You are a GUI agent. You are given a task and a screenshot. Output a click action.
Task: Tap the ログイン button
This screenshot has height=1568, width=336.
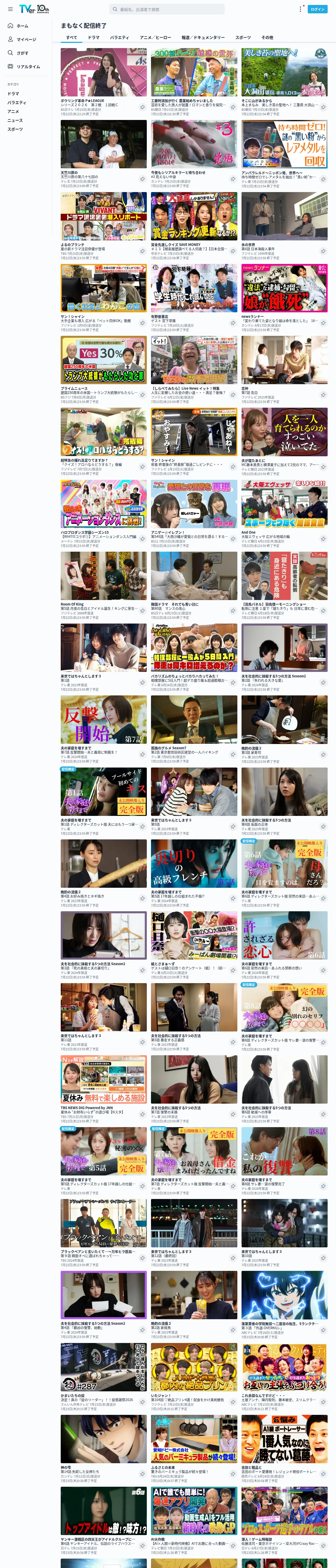[x=318, y=9]
